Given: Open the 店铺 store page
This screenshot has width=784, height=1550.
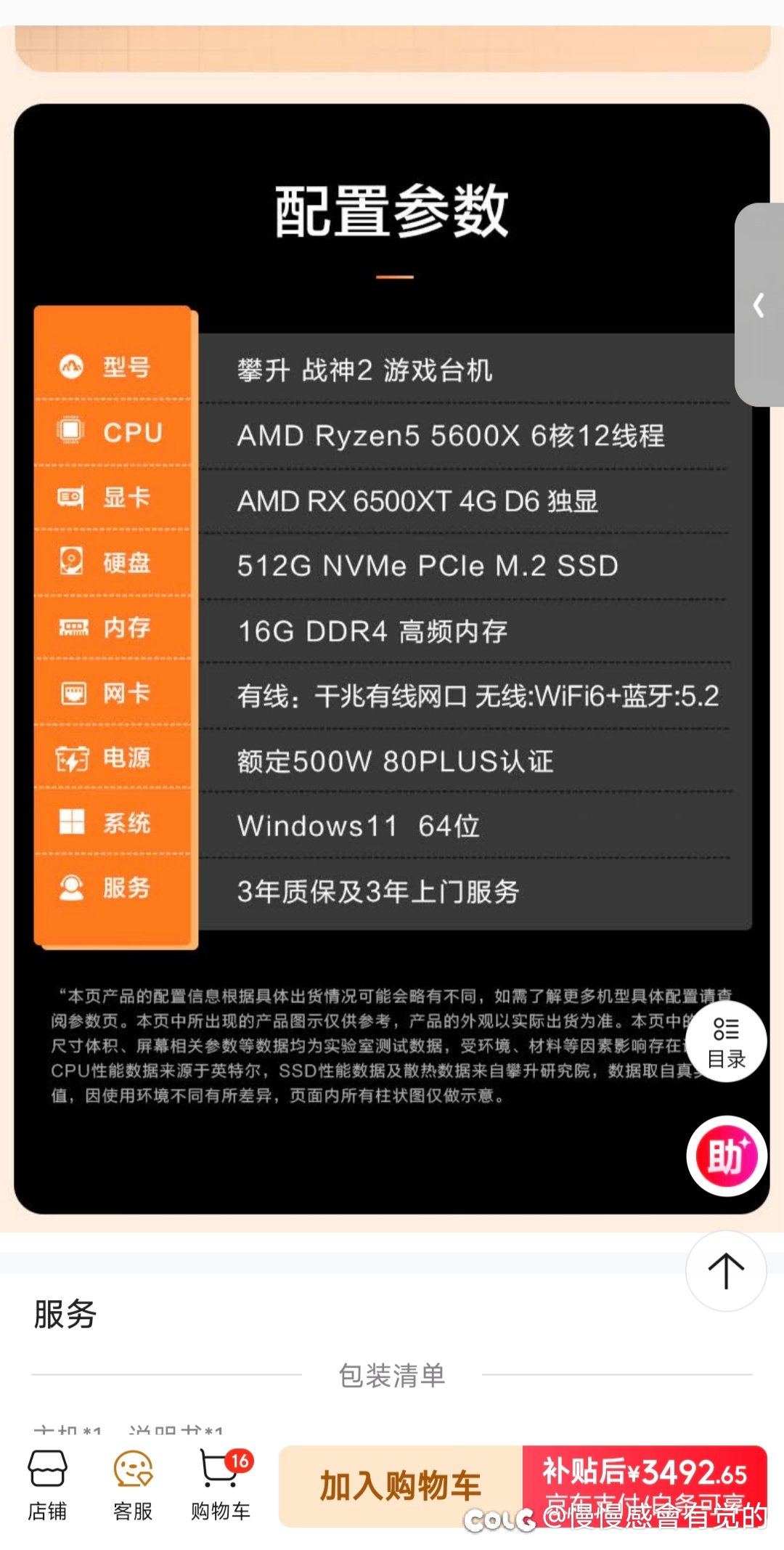Looking at the screenshot, I should pos(47,1485).
